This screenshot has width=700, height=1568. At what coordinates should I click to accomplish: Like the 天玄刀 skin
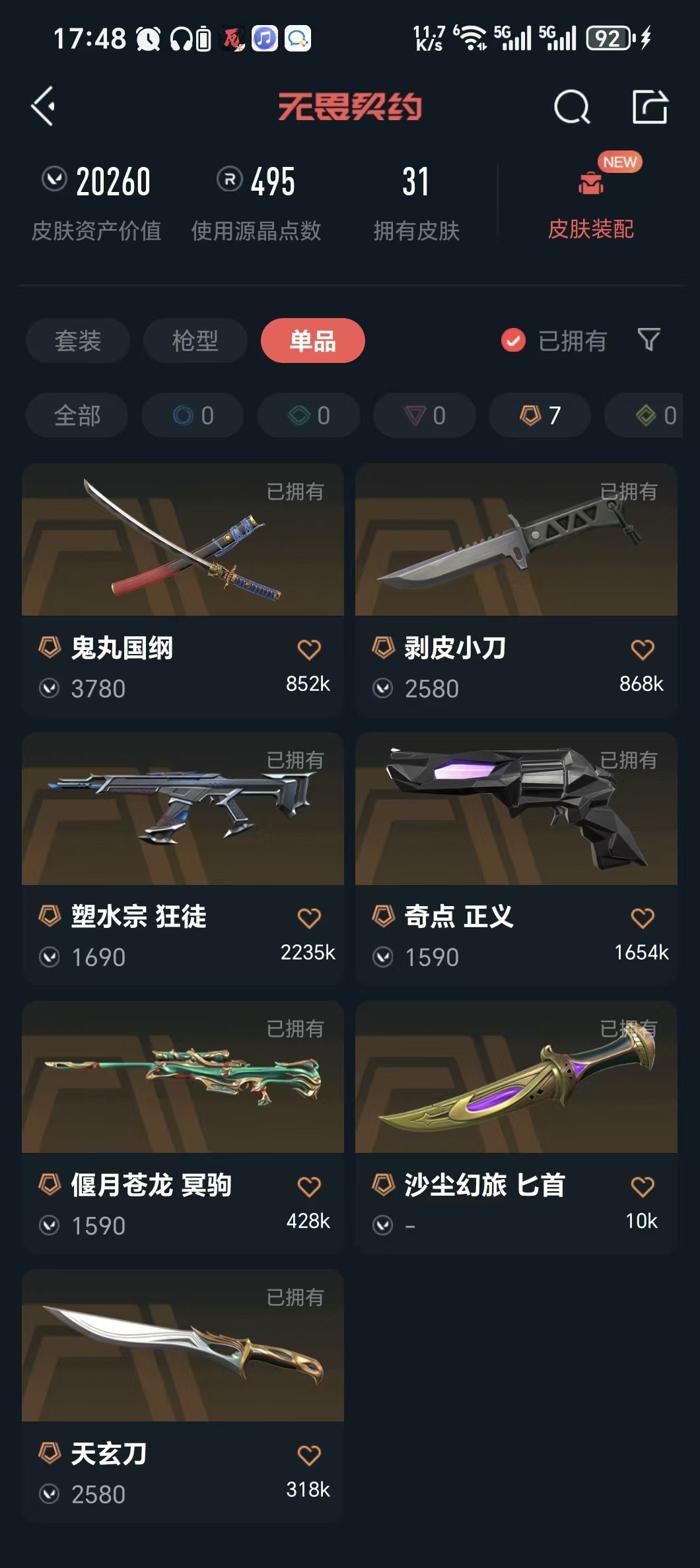309,1455
